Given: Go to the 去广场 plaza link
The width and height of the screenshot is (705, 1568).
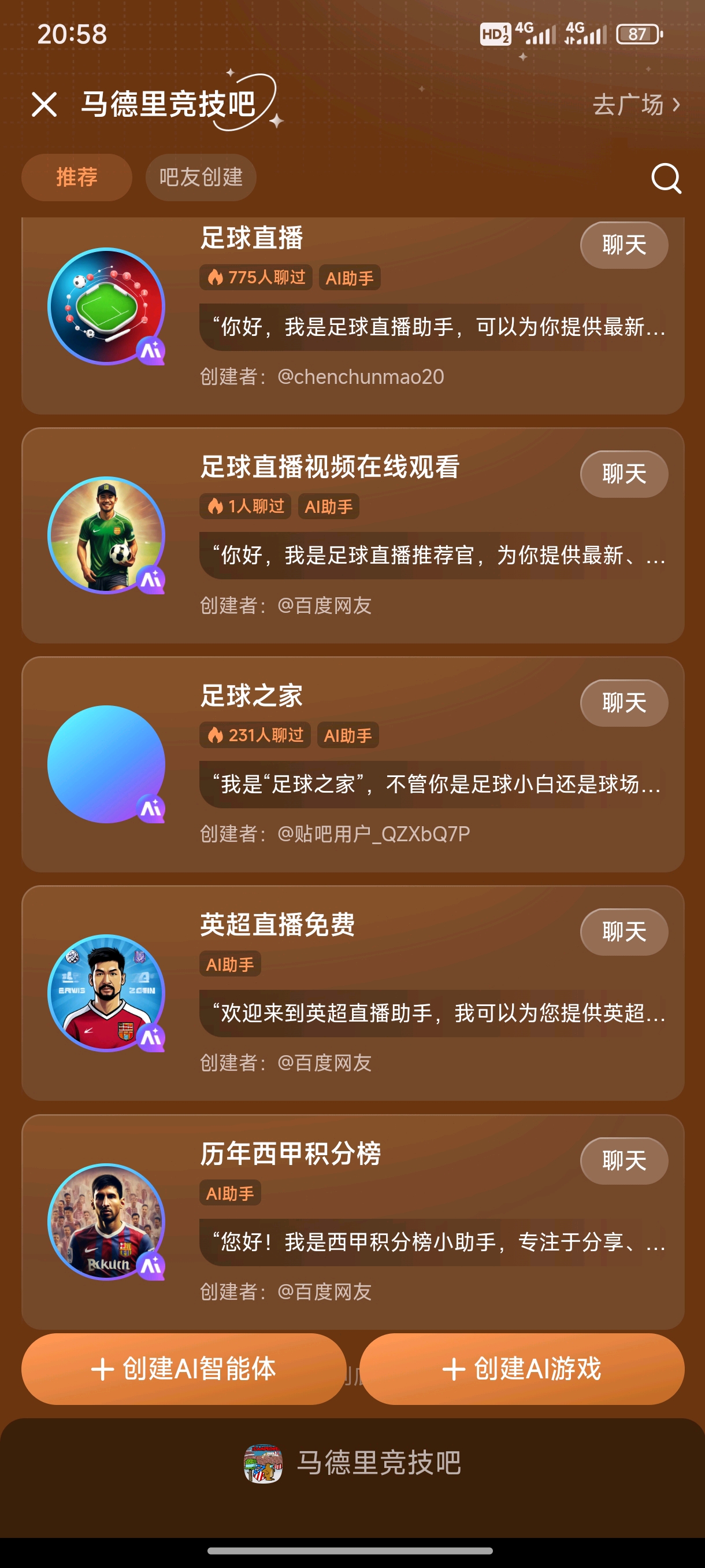Looking at the screenshot, I should click(x=636, y=105).
